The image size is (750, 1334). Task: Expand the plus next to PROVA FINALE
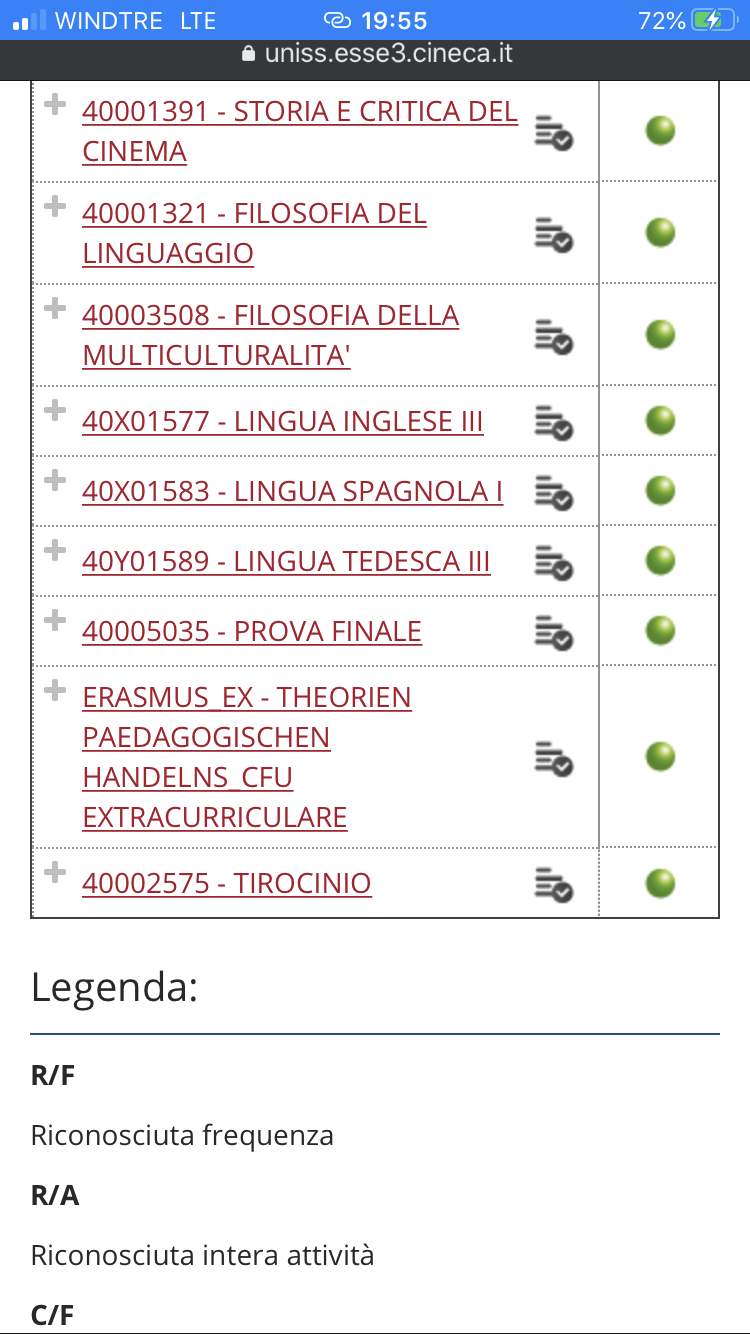click(x=56, y=620)
